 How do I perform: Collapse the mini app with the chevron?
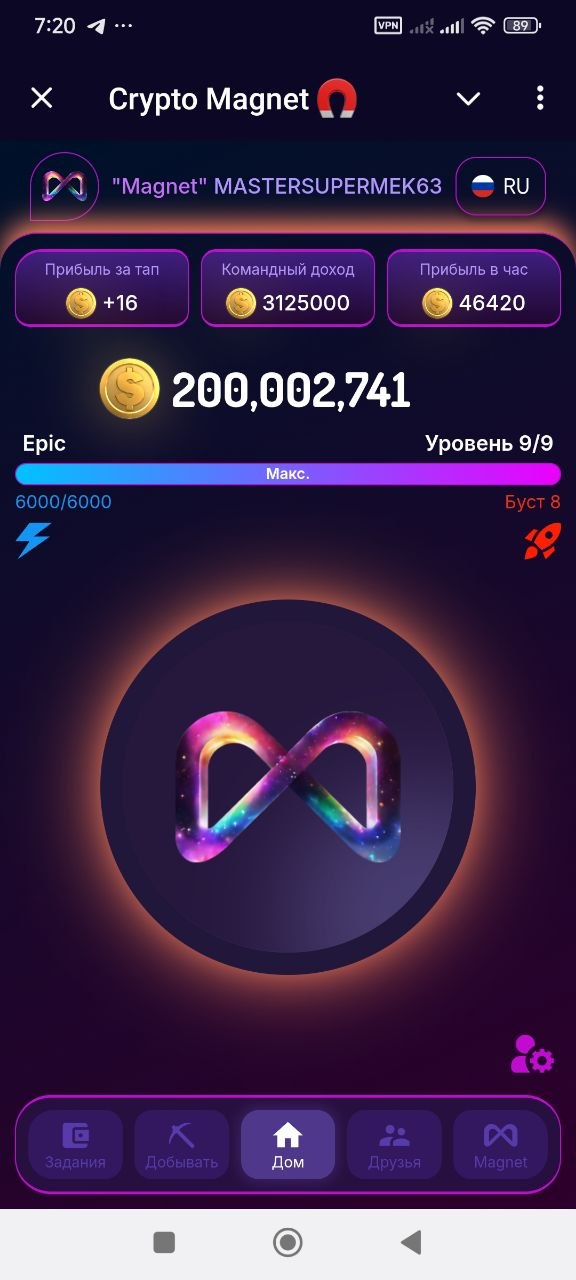click(x=468, y=98)
